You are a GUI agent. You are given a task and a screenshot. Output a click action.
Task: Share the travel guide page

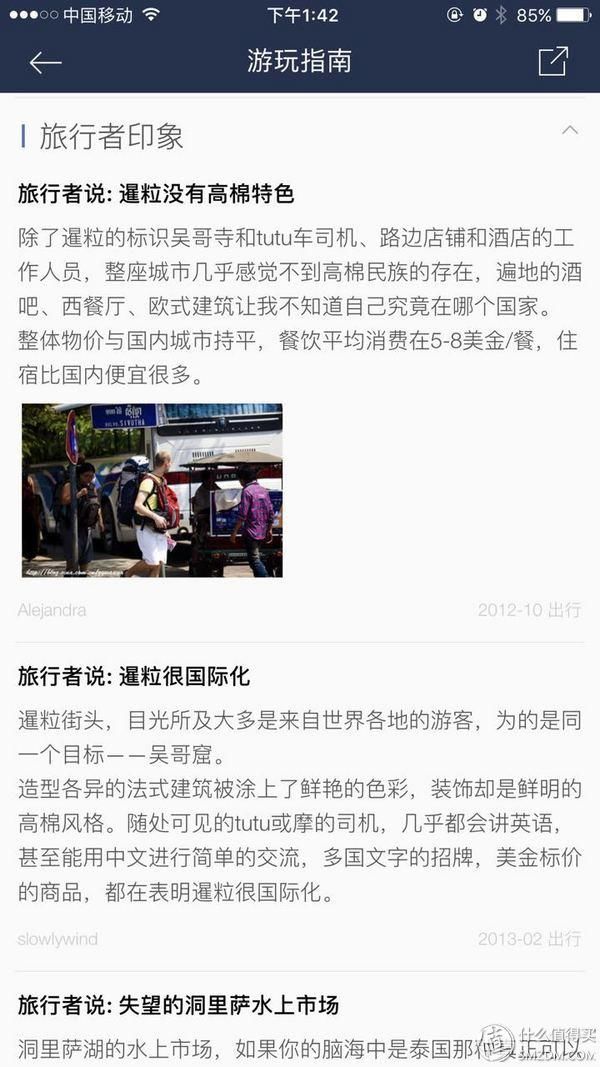click(x=553, y=61)
